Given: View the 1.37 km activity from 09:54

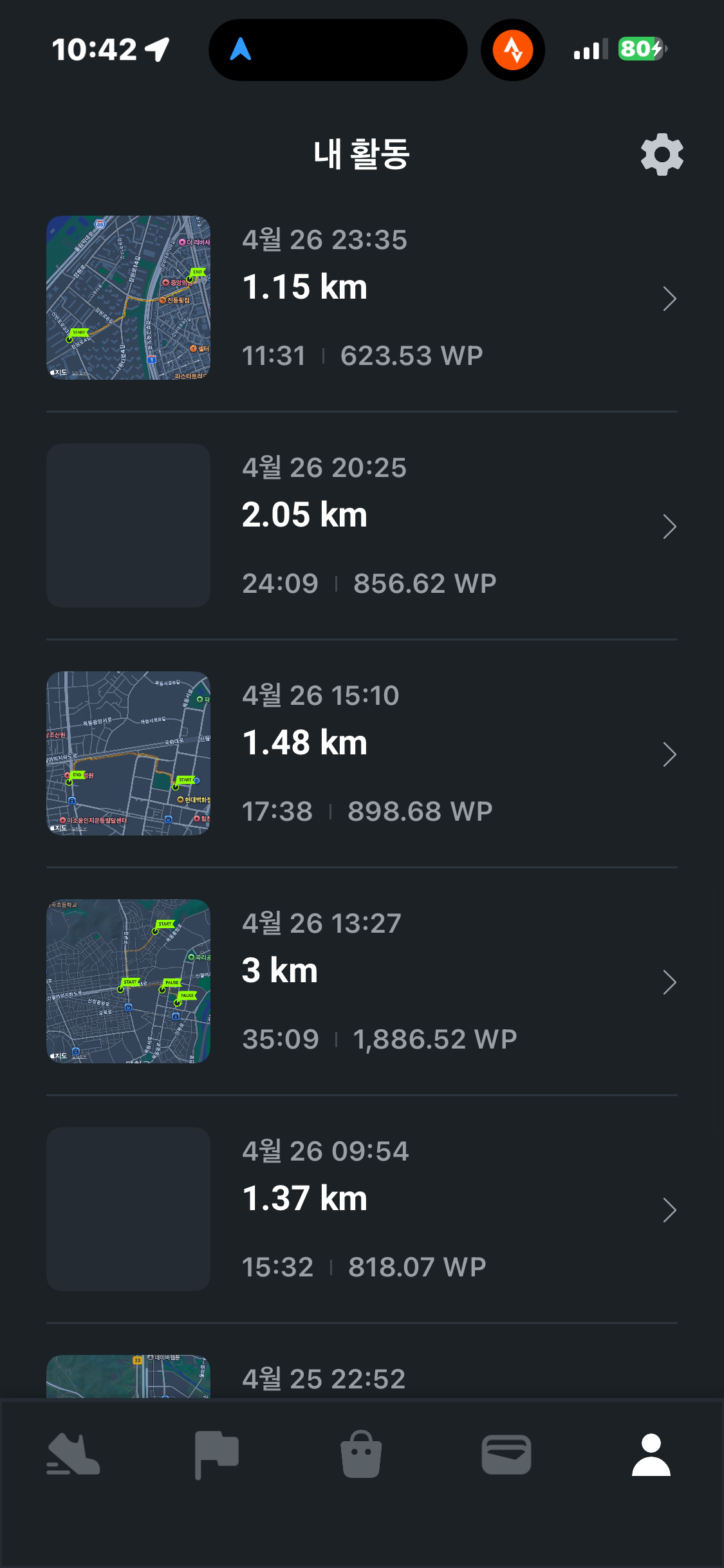Looking at the screenshot, I should click(361, 1209).
